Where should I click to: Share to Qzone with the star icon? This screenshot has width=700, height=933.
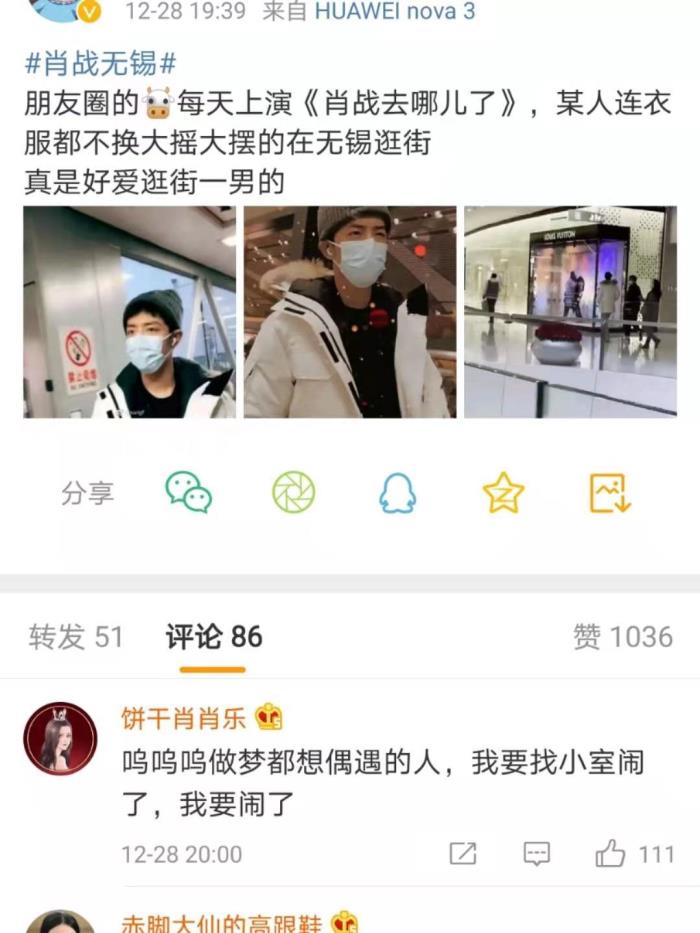coord(502,492)
